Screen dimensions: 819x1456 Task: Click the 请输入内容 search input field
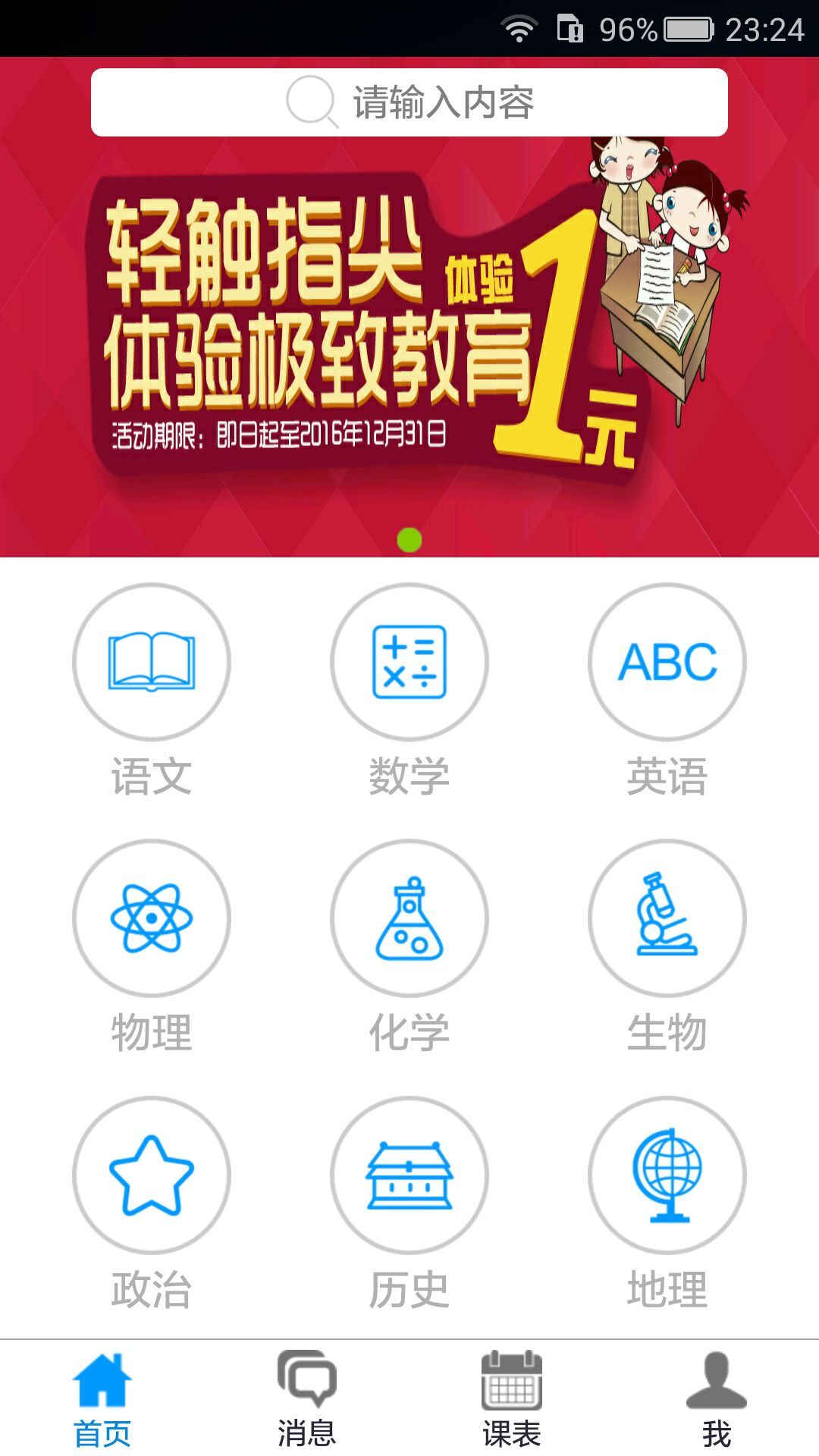tap(409, 101)
